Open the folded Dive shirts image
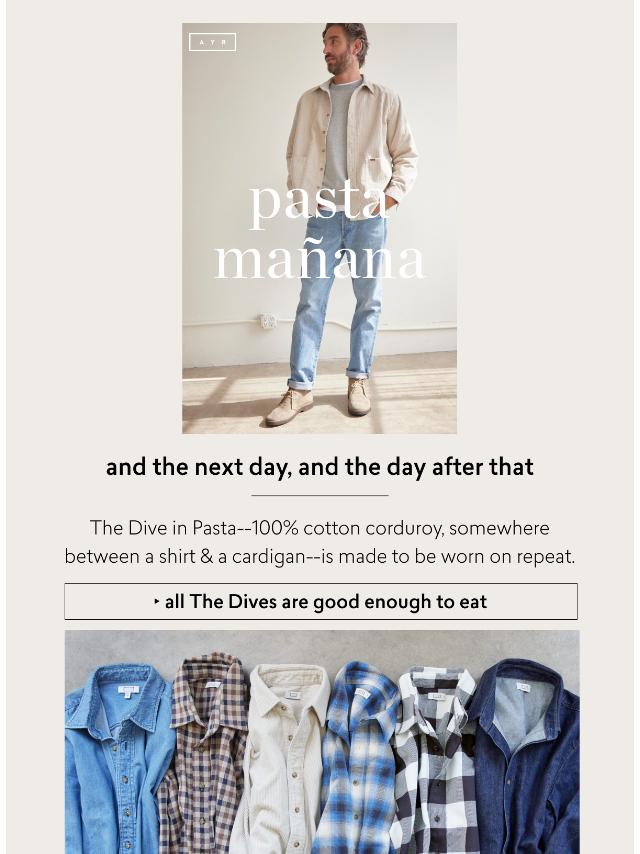 pyautogui.click(x=322, y=742)
